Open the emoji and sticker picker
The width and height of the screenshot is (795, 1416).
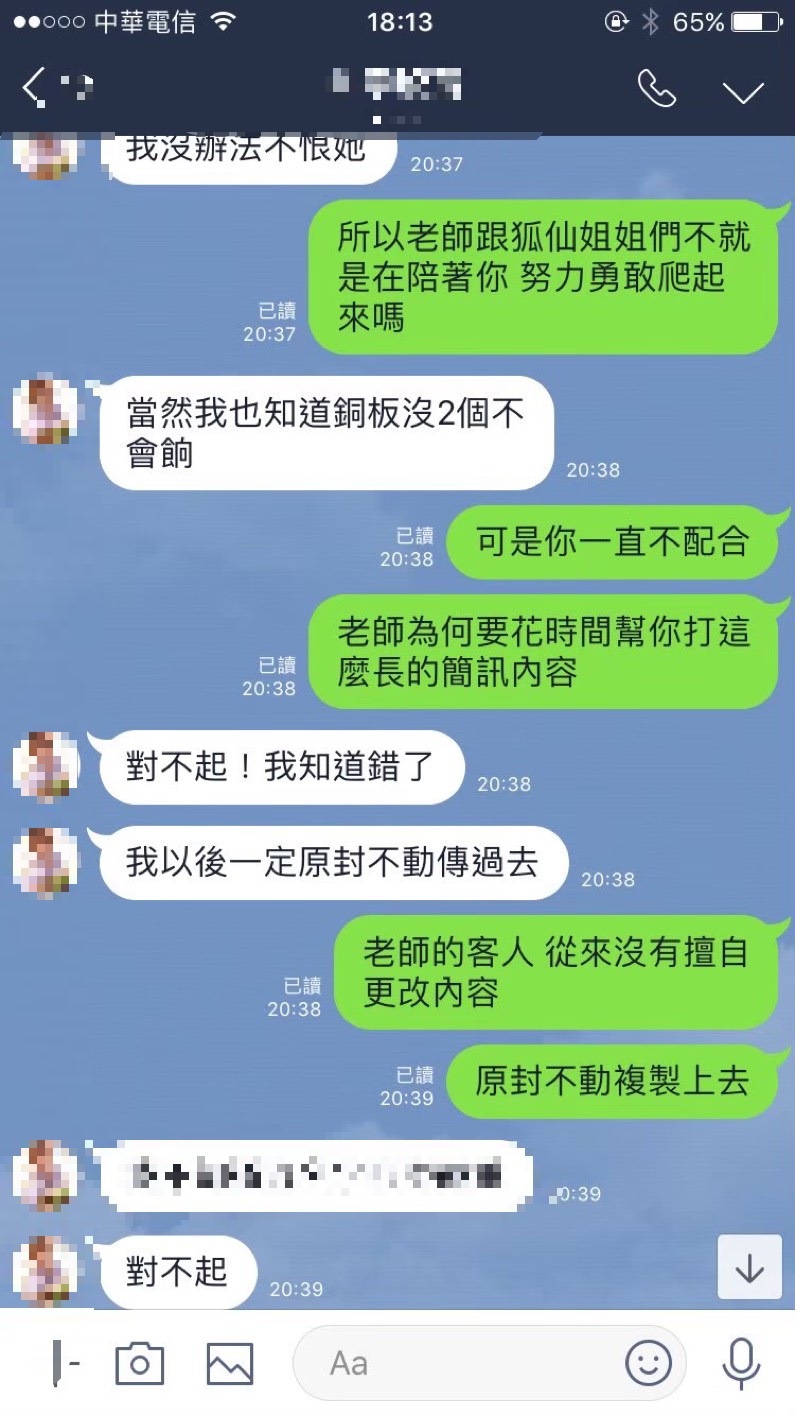point(648,1363)
